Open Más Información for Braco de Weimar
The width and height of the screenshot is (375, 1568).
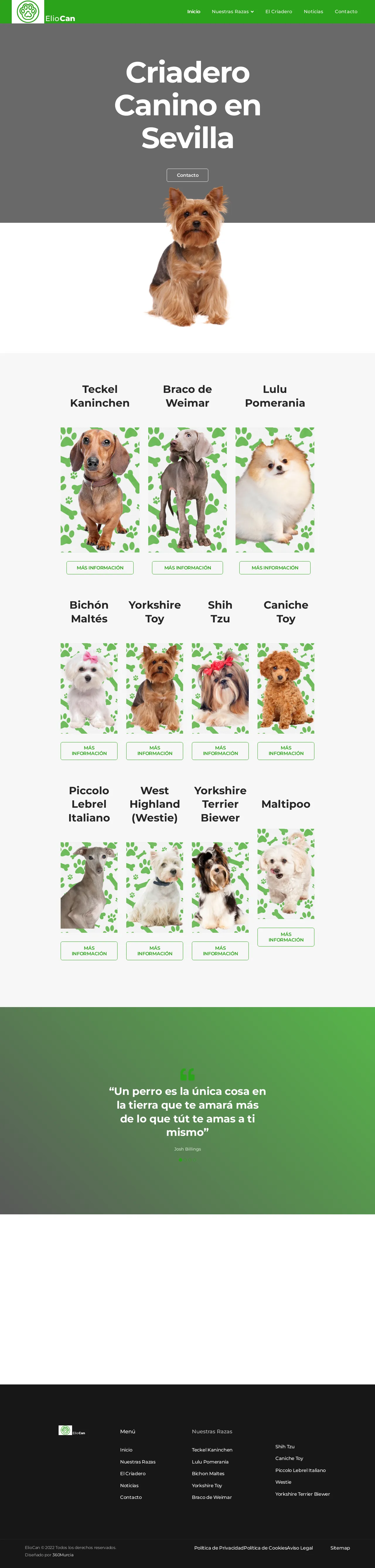tap(187, 567)
